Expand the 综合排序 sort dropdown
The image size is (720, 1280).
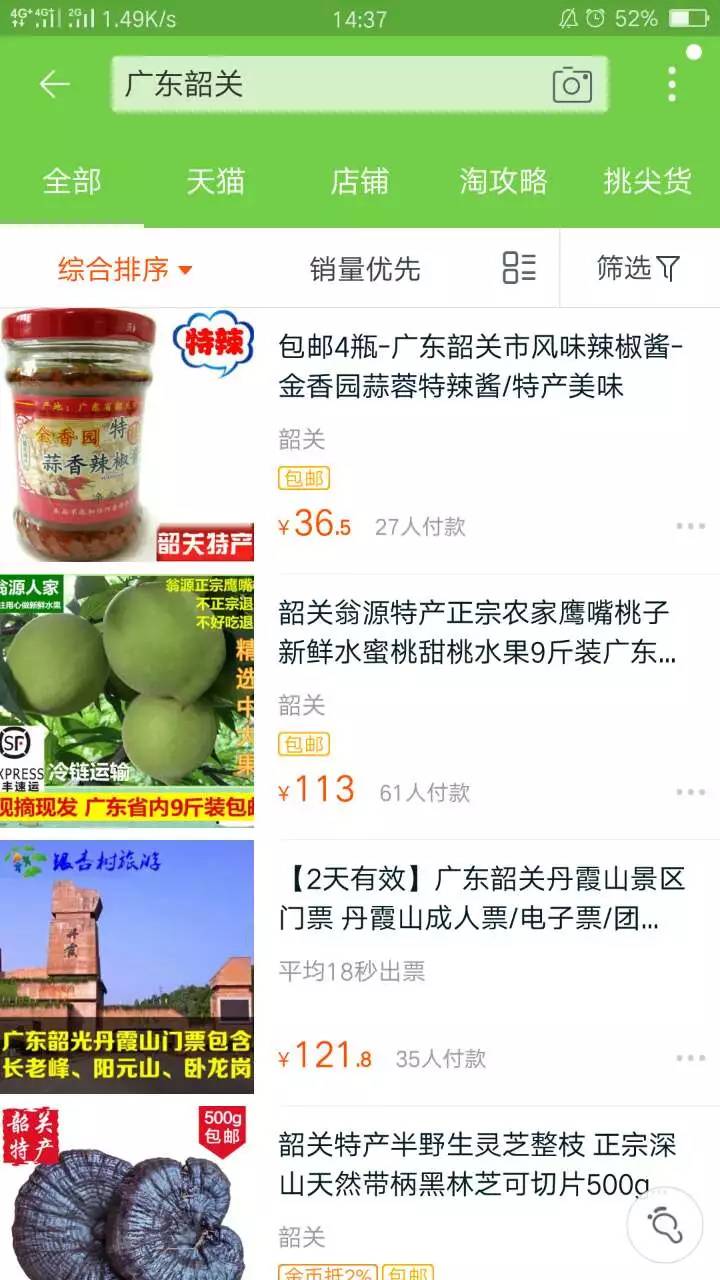pyautogui.click(x=125, y=269)
